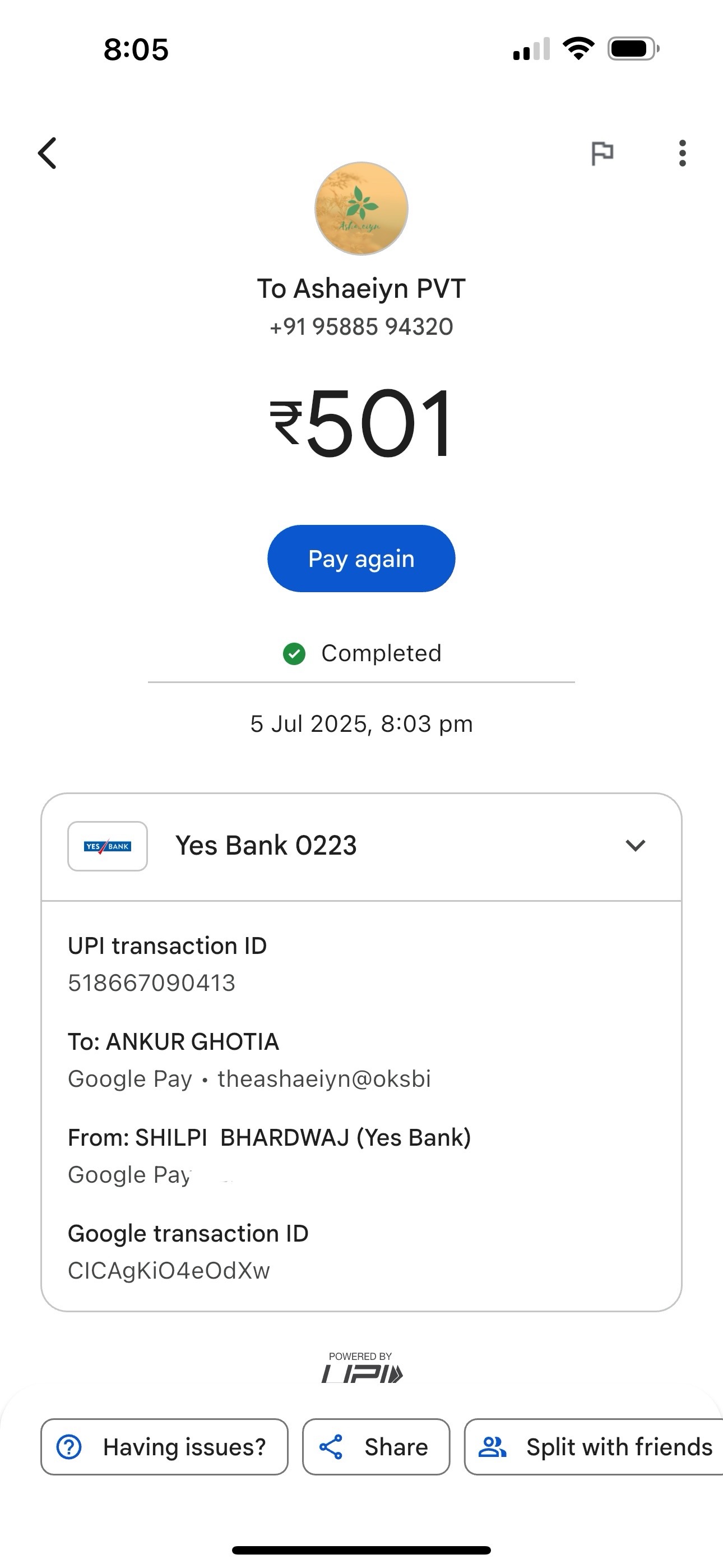Open the three-dot overflow menu

[682, 153]
